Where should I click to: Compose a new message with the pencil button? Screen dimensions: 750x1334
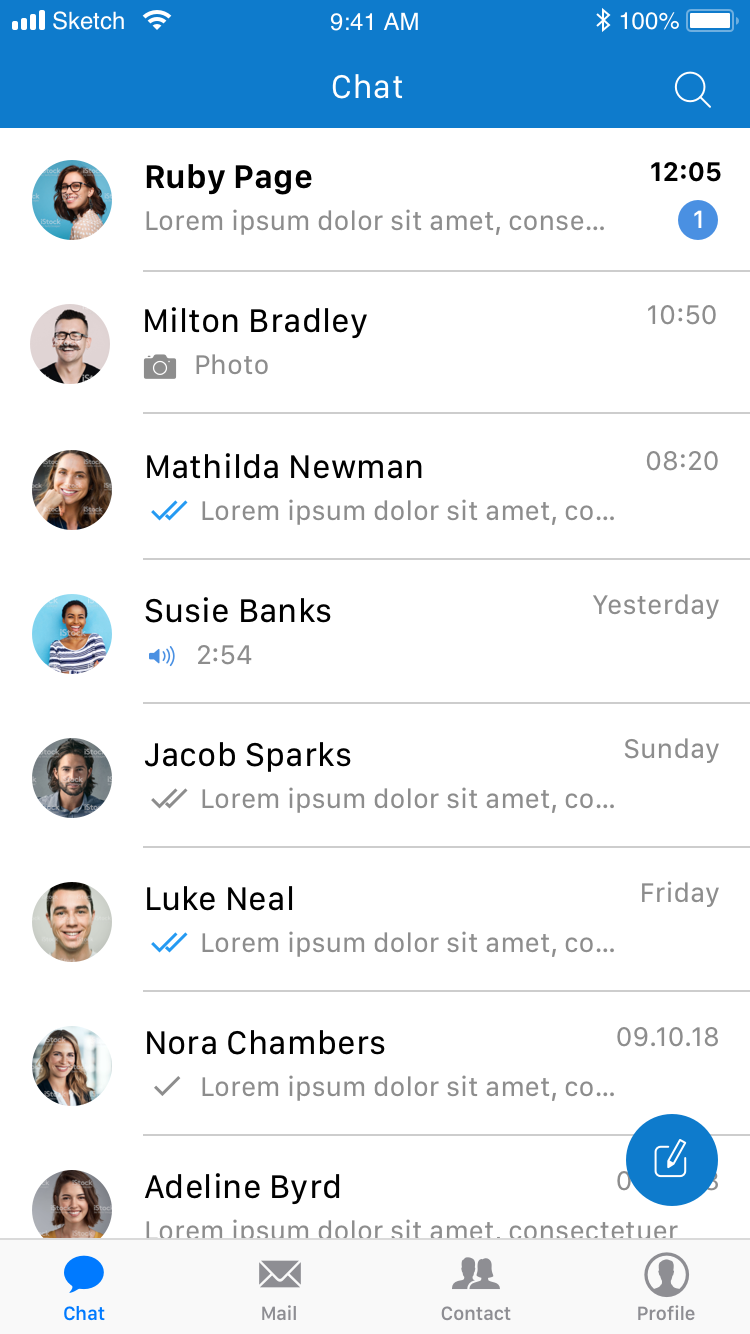point(671,1159)
